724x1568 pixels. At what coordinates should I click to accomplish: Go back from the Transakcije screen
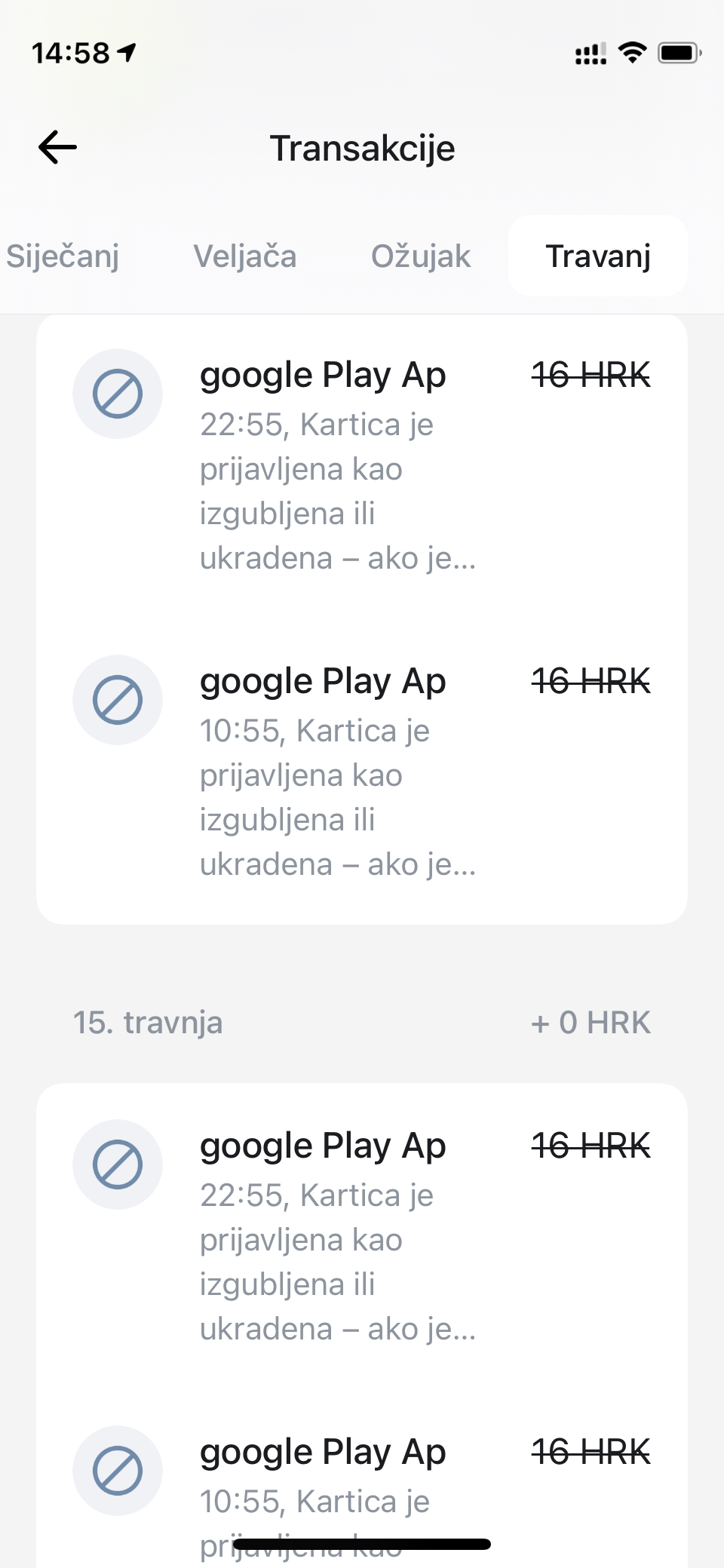(58, 147)
